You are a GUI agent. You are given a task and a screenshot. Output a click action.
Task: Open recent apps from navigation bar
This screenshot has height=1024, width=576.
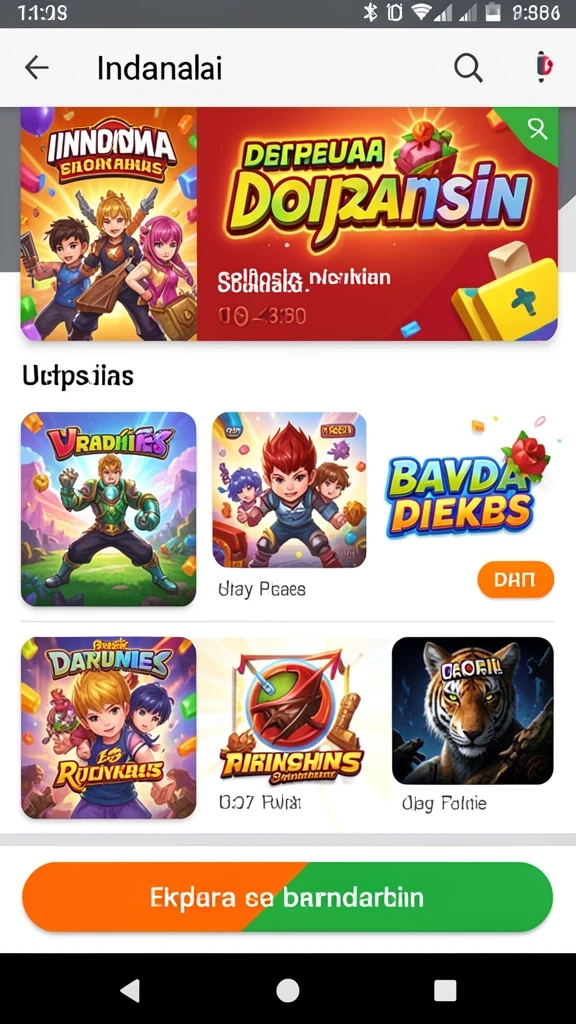[x=445, y=990]
